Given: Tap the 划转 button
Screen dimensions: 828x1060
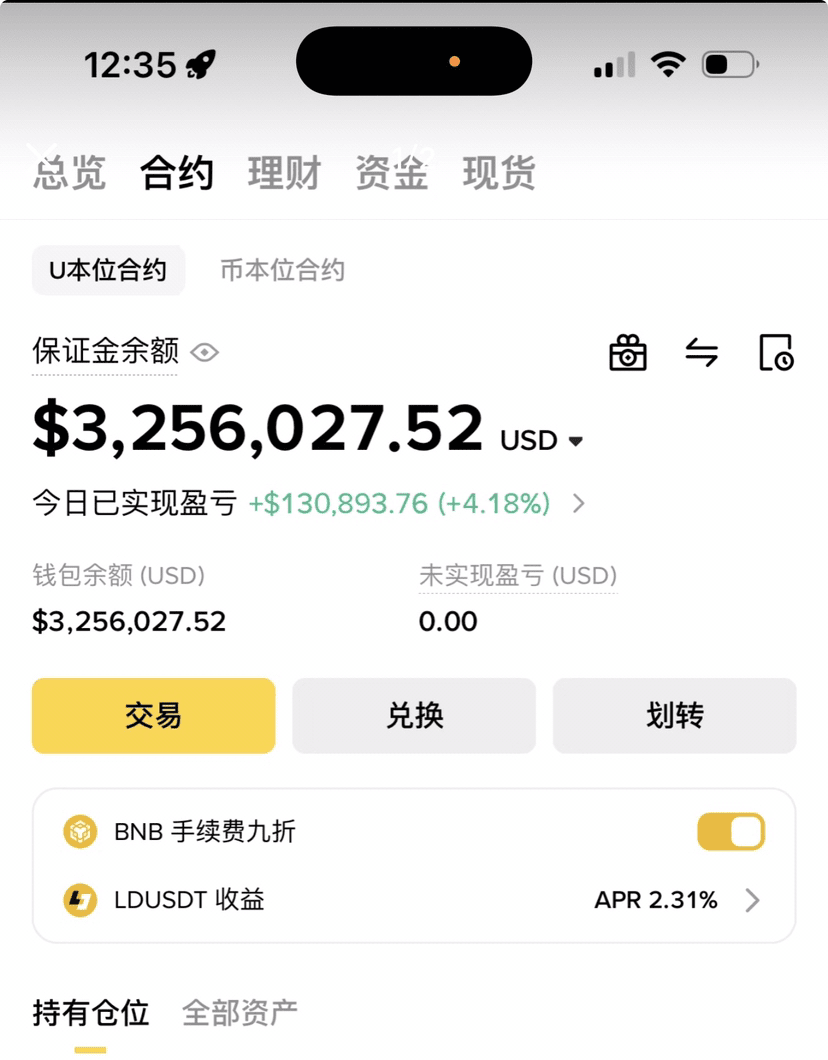Looking at the screenshot, I should click(x=674, y=715).
